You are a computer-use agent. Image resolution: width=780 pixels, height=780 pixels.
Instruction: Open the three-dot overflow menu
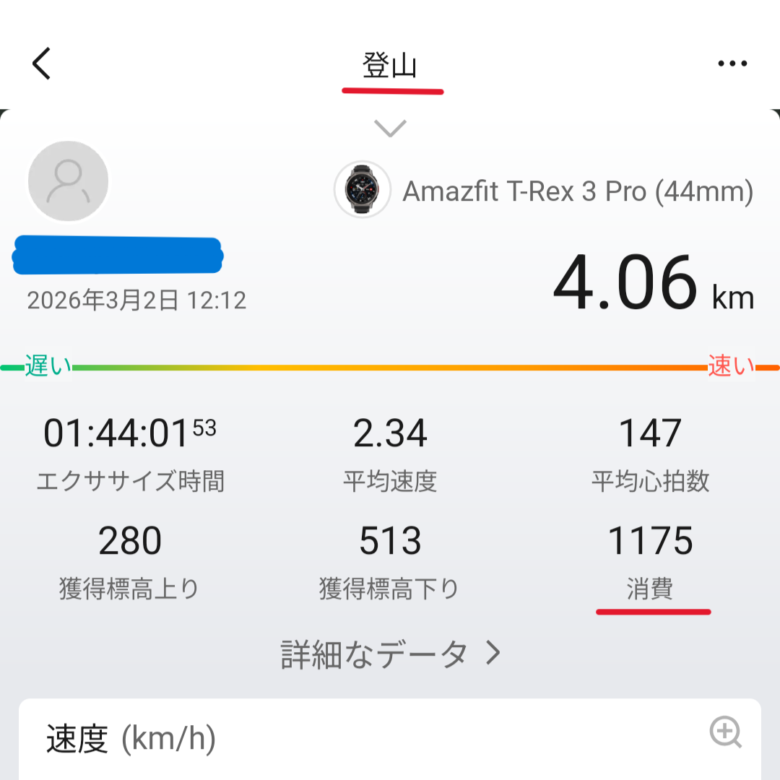click(732, 64)
